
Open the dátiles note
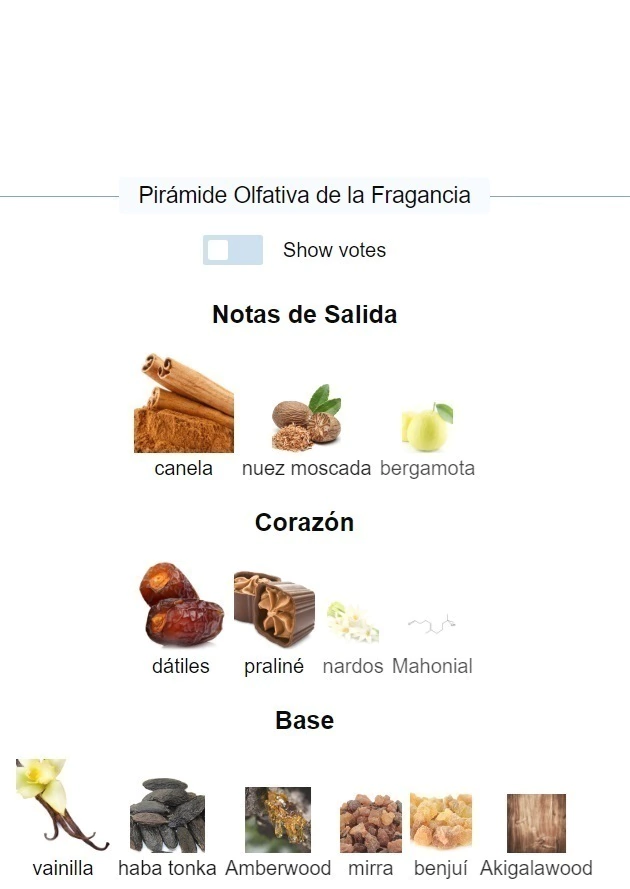coord(181,606)
